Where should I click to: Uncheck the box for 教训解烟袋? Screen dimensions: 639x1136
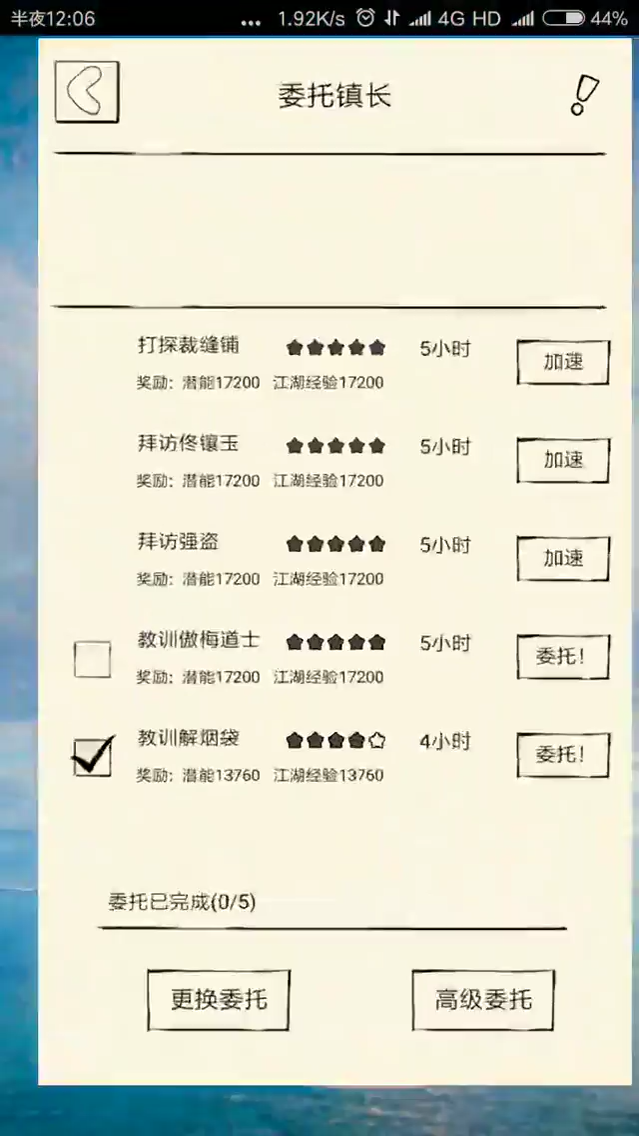93,756
